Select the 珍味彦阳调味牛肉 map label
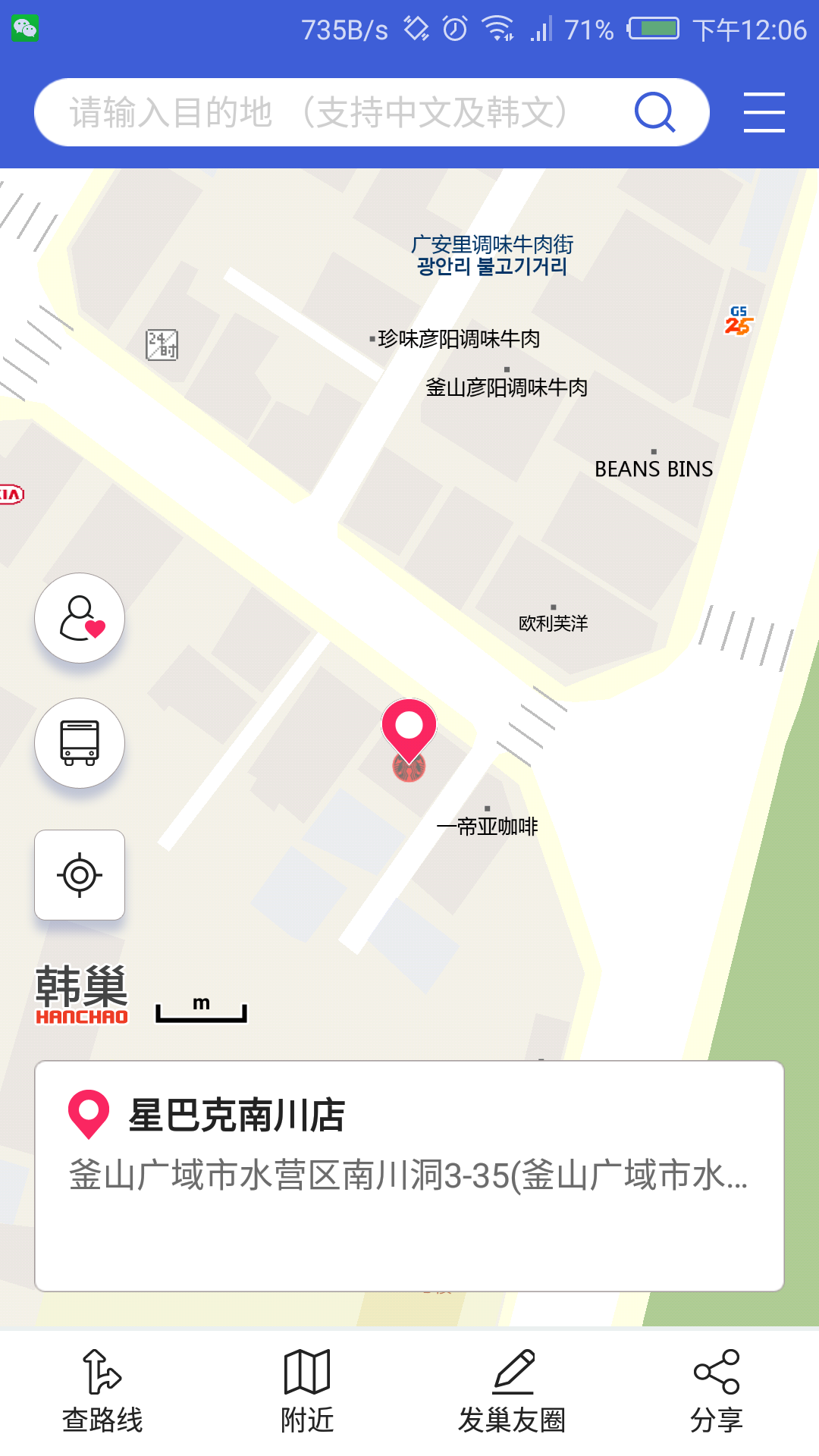The height and width of the screenshot is (1456, 819). [x=459, y=339]
